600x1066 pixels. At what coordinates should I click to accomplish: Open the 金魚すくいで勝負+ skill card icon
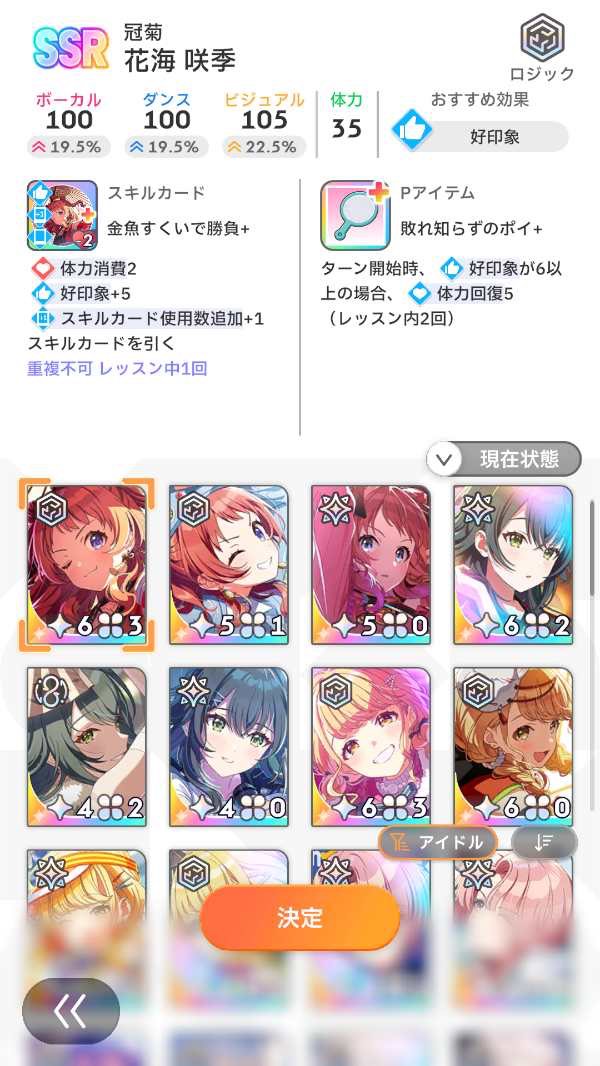pos(62,215)
